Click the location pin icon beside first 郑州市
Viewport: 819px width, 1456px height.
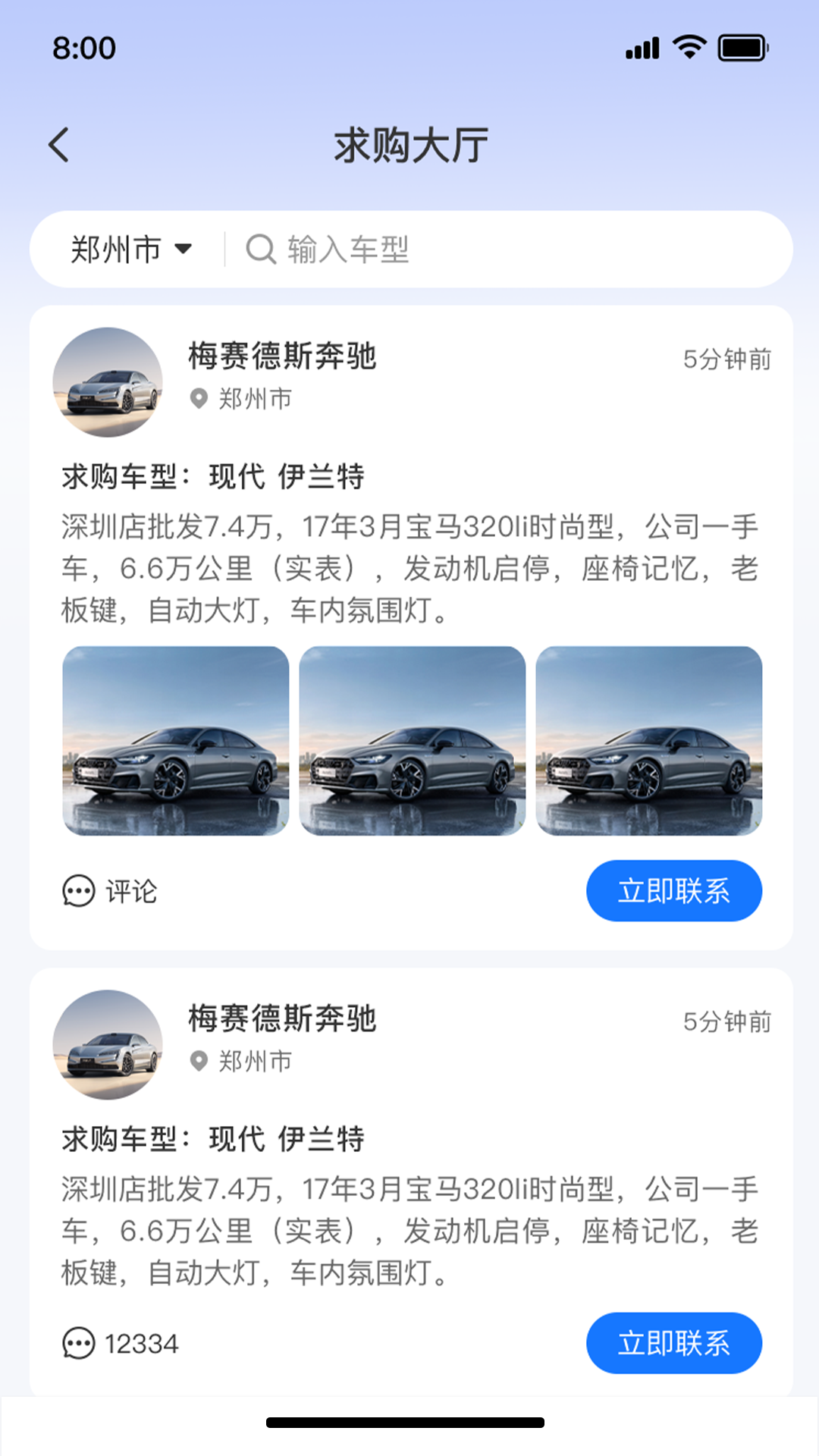tap(197, 399)
